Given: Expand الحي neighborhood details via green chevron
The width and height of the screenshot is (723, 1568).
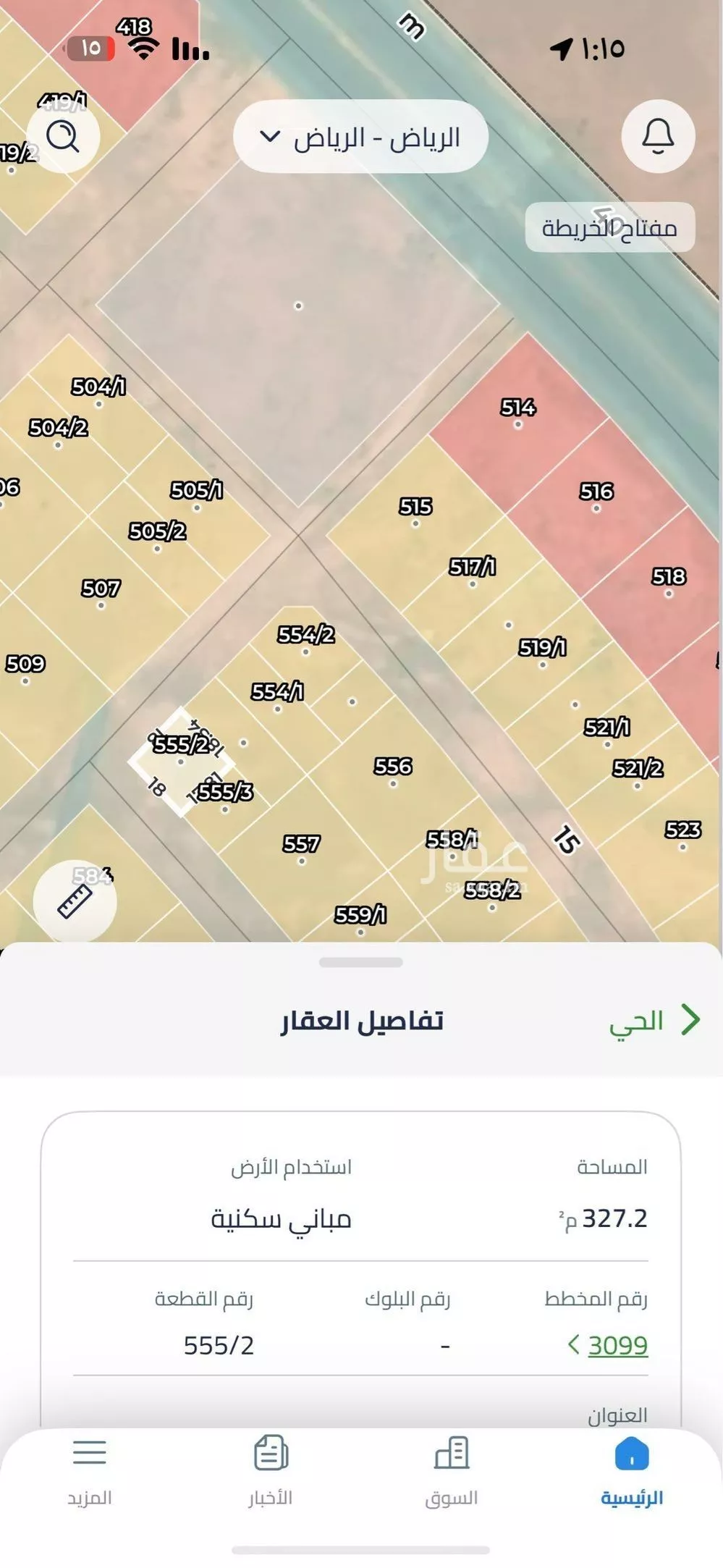Looking at the screenshot, I should point(693,1019).
